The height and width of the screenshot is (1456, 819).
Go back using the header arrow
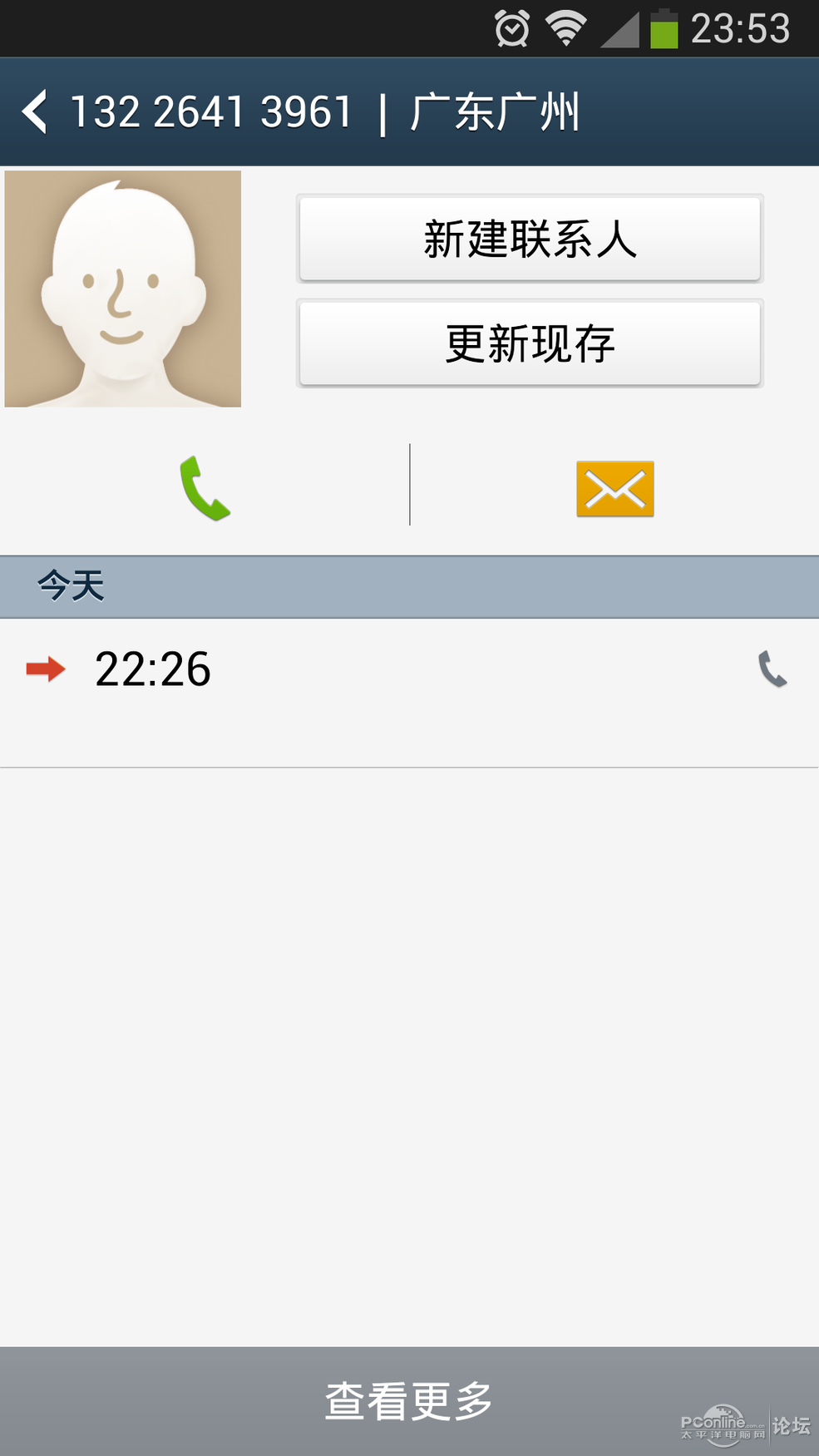(35, 112)
